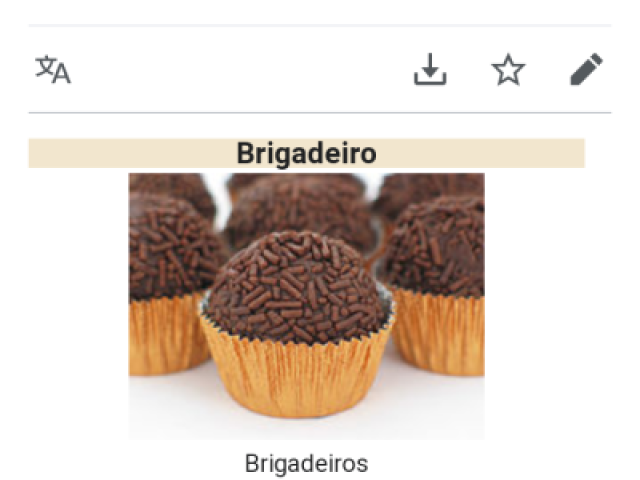Screen dimensions: 640x480
Task: Star the Brigadeiro article
Action: 508,70
